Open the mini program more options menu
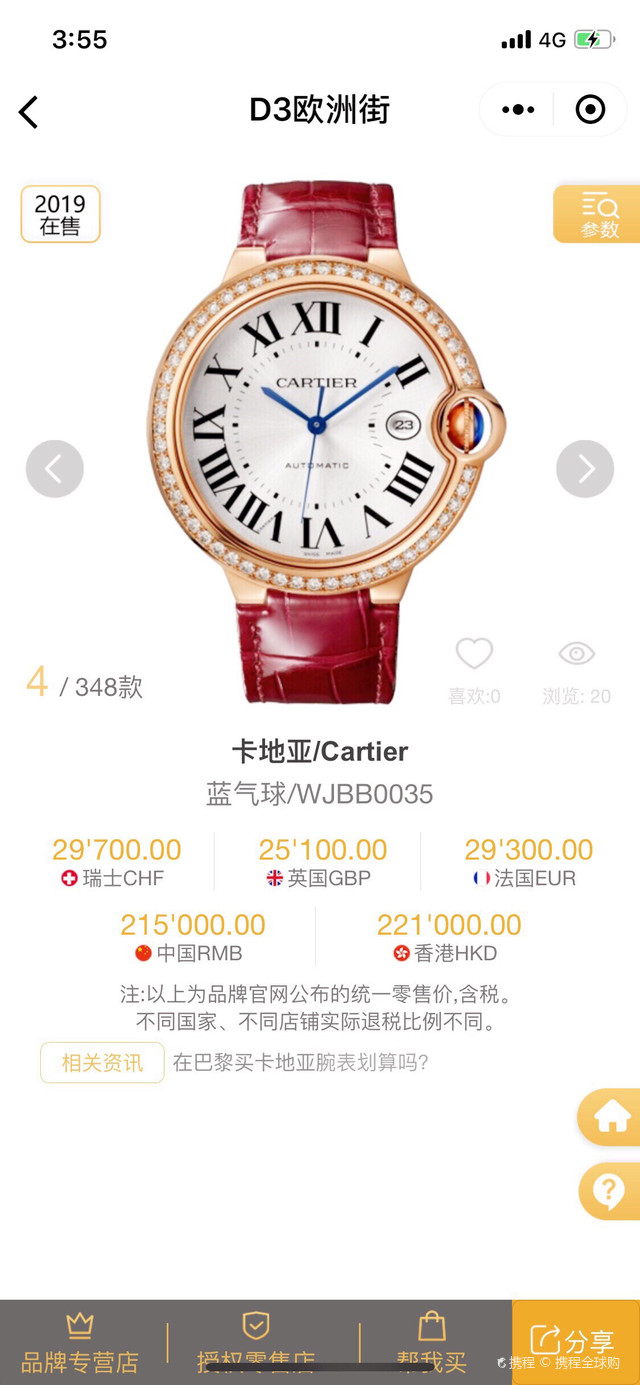The width and height of the screenshot is (640, 1385). tap(518, 110)
